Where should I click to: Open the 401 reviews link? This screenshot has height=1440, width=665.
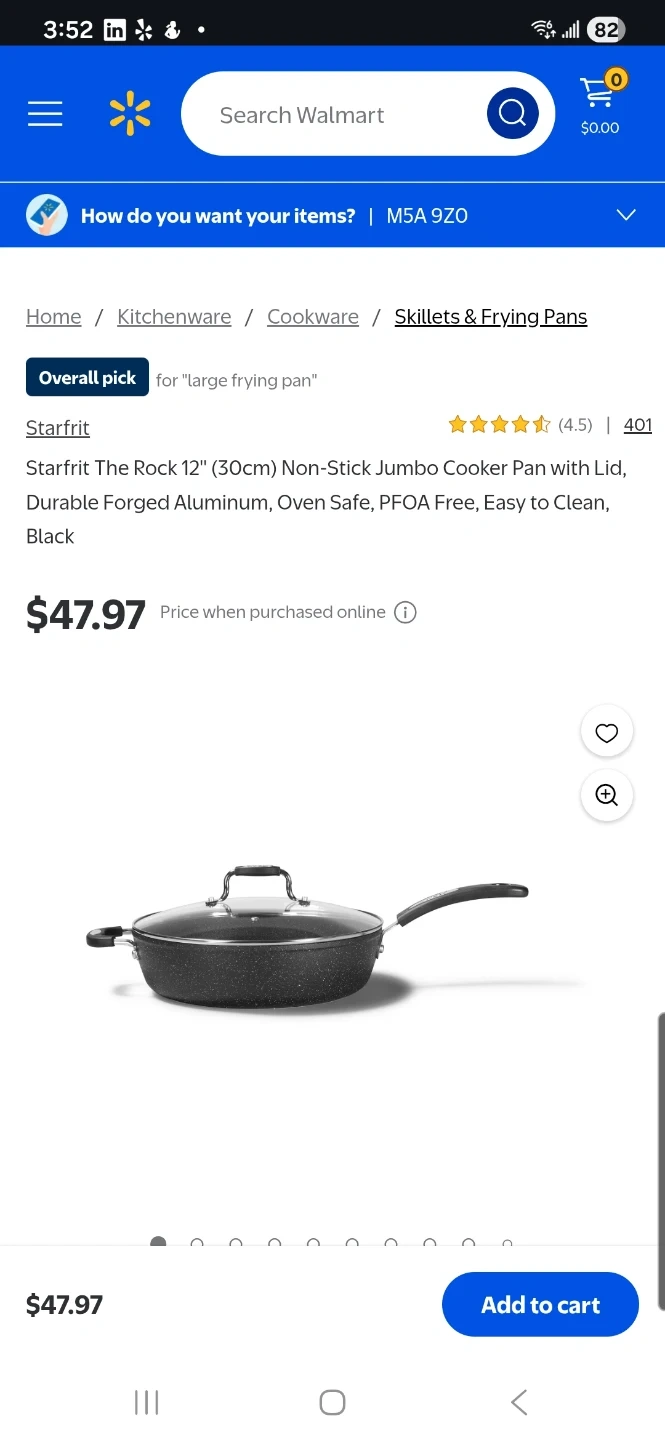(x=637, y=425)
